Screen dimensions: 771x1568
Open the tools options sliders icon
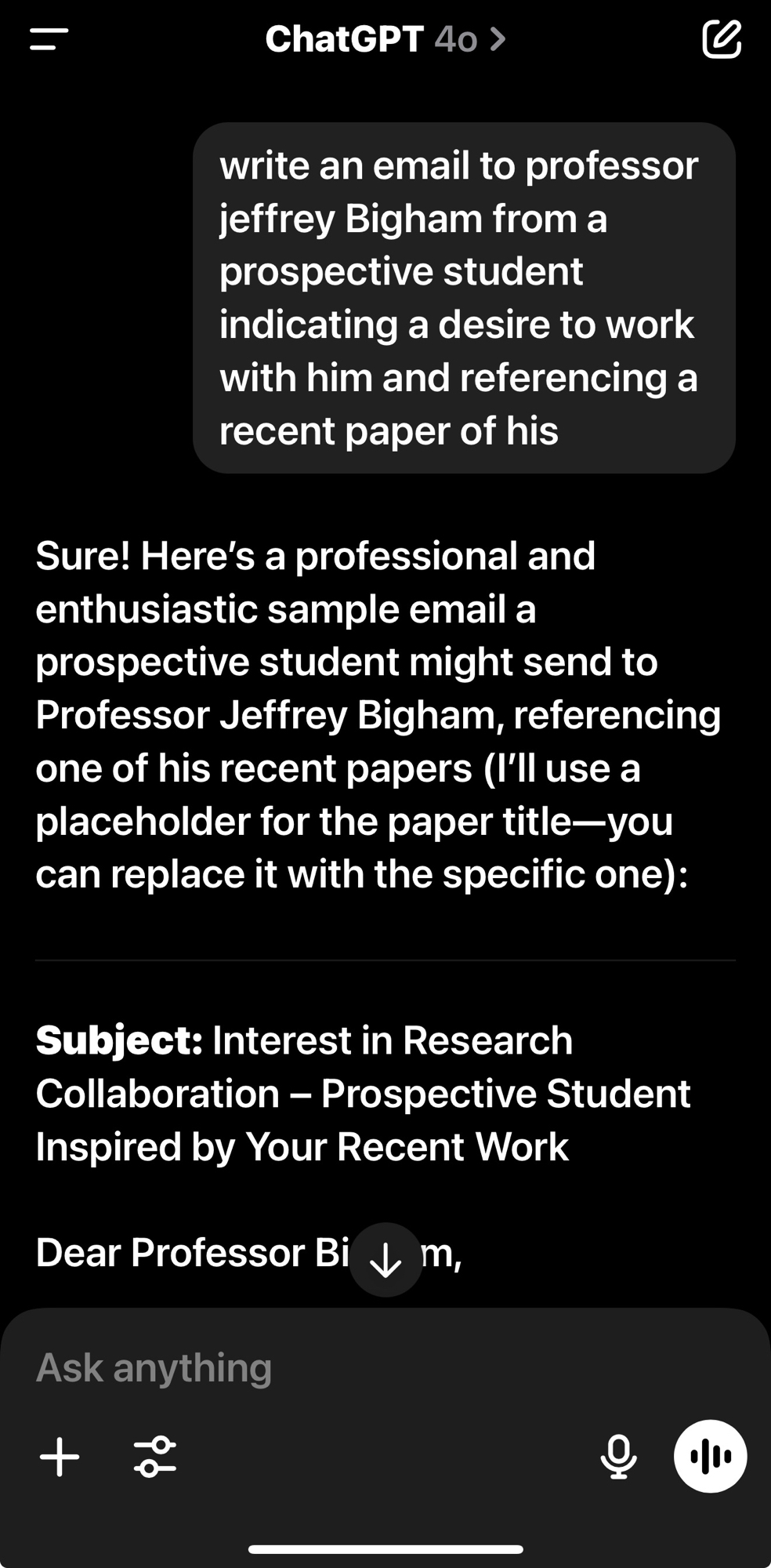pyautogui.click(x=155, y=1457)
